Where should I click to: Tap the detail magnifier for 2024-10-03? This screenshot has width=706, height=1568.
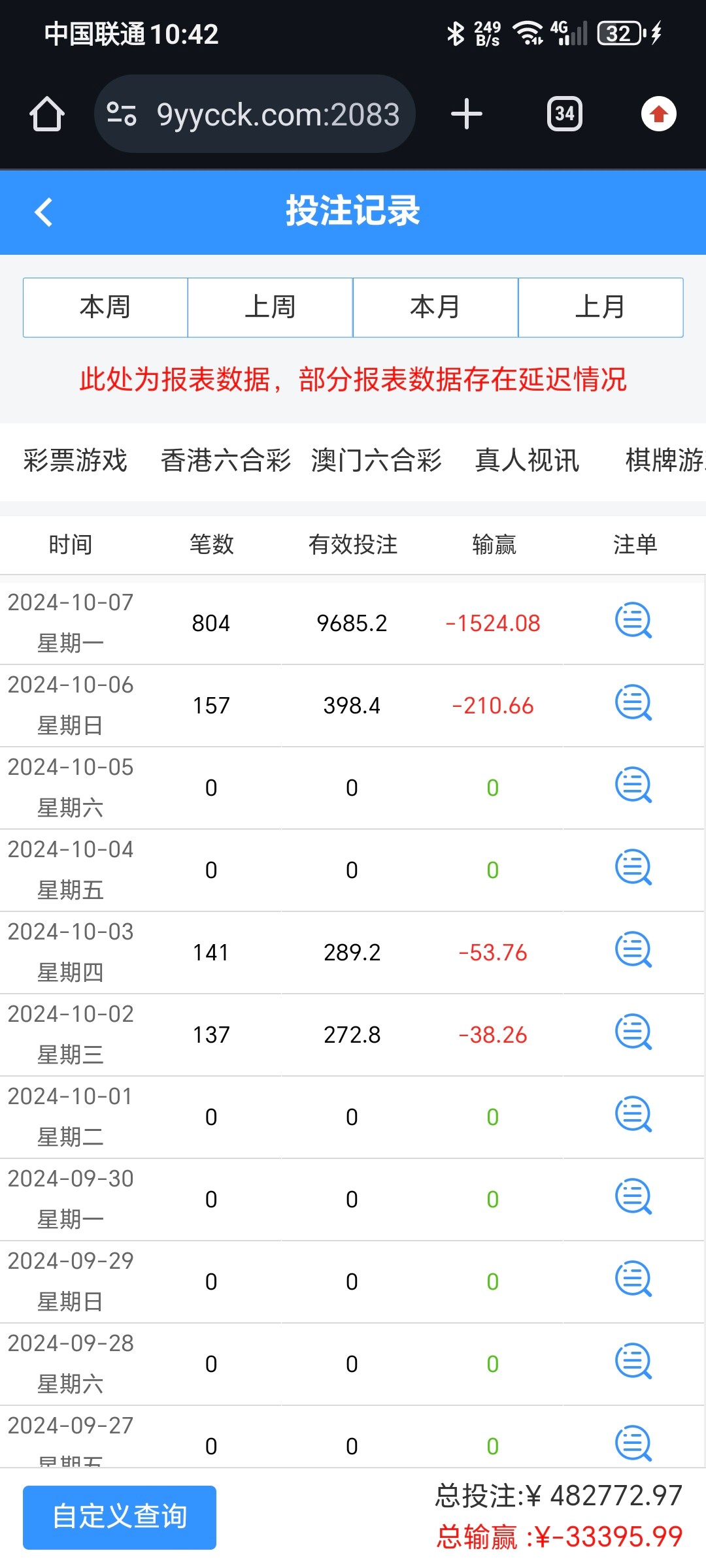coord(633,952)
